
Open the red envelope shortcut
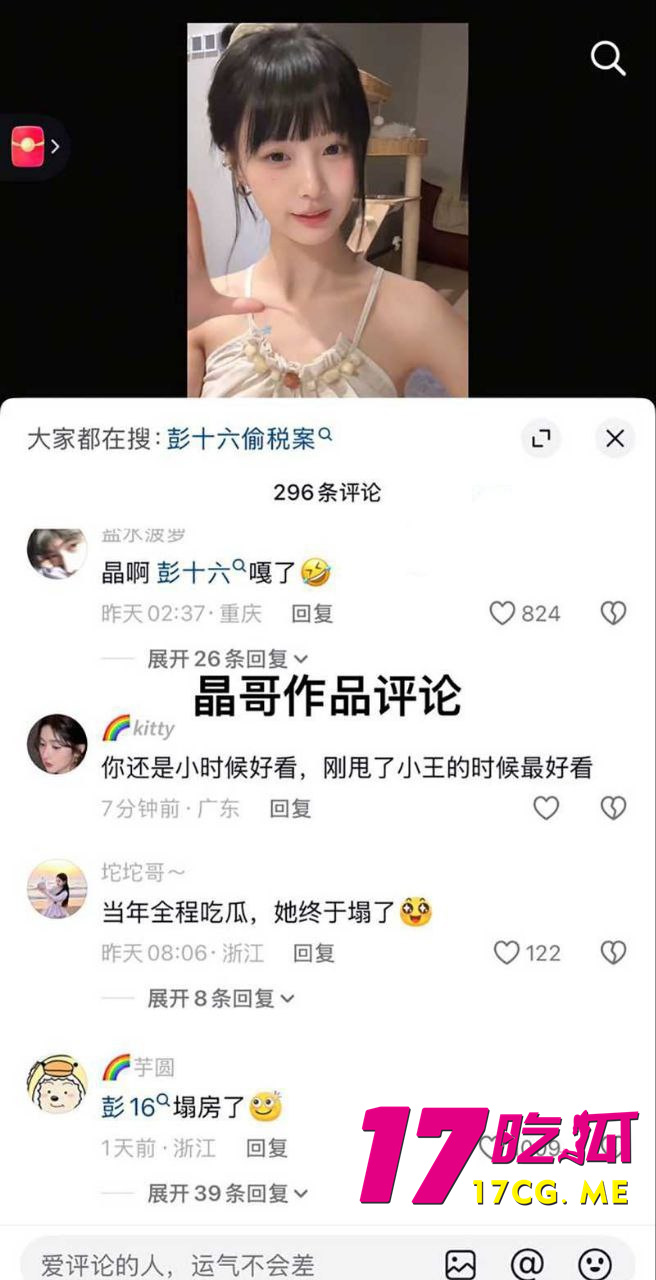tap(30, 146)
